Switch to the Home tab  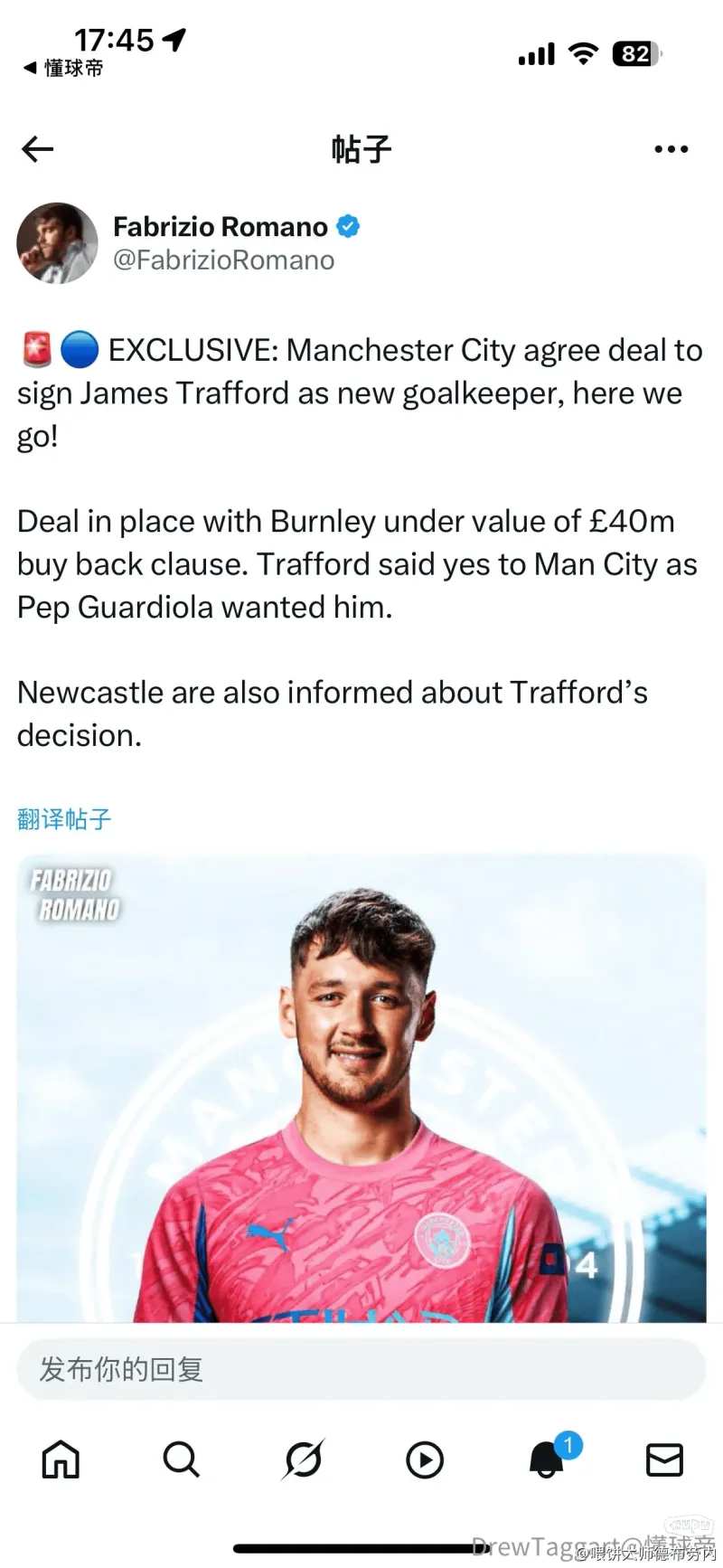(x=61, y=1459)
